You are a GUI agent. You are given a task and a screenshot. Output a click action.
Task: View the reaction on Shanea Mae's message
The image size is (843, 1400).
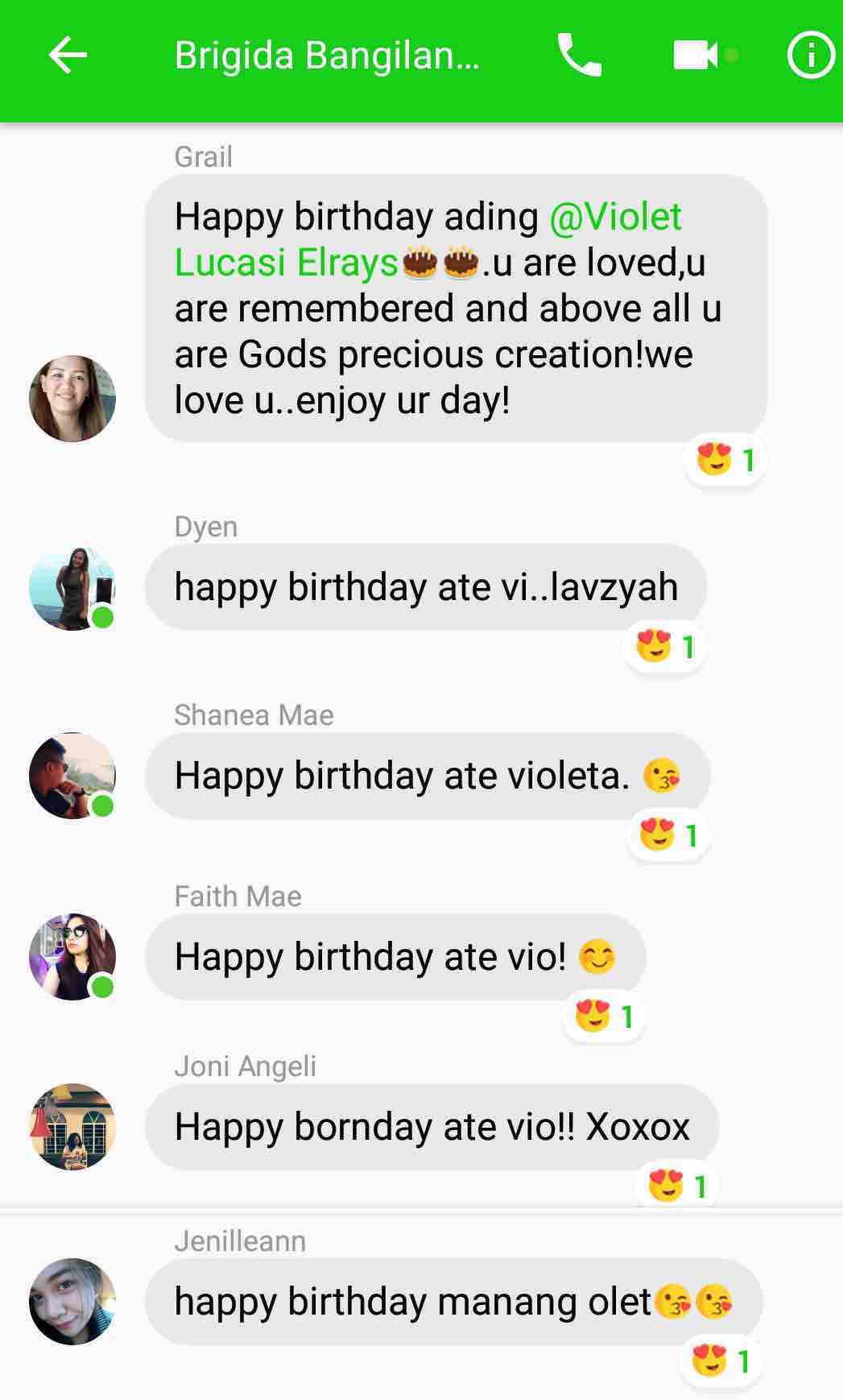click(668, 835)
